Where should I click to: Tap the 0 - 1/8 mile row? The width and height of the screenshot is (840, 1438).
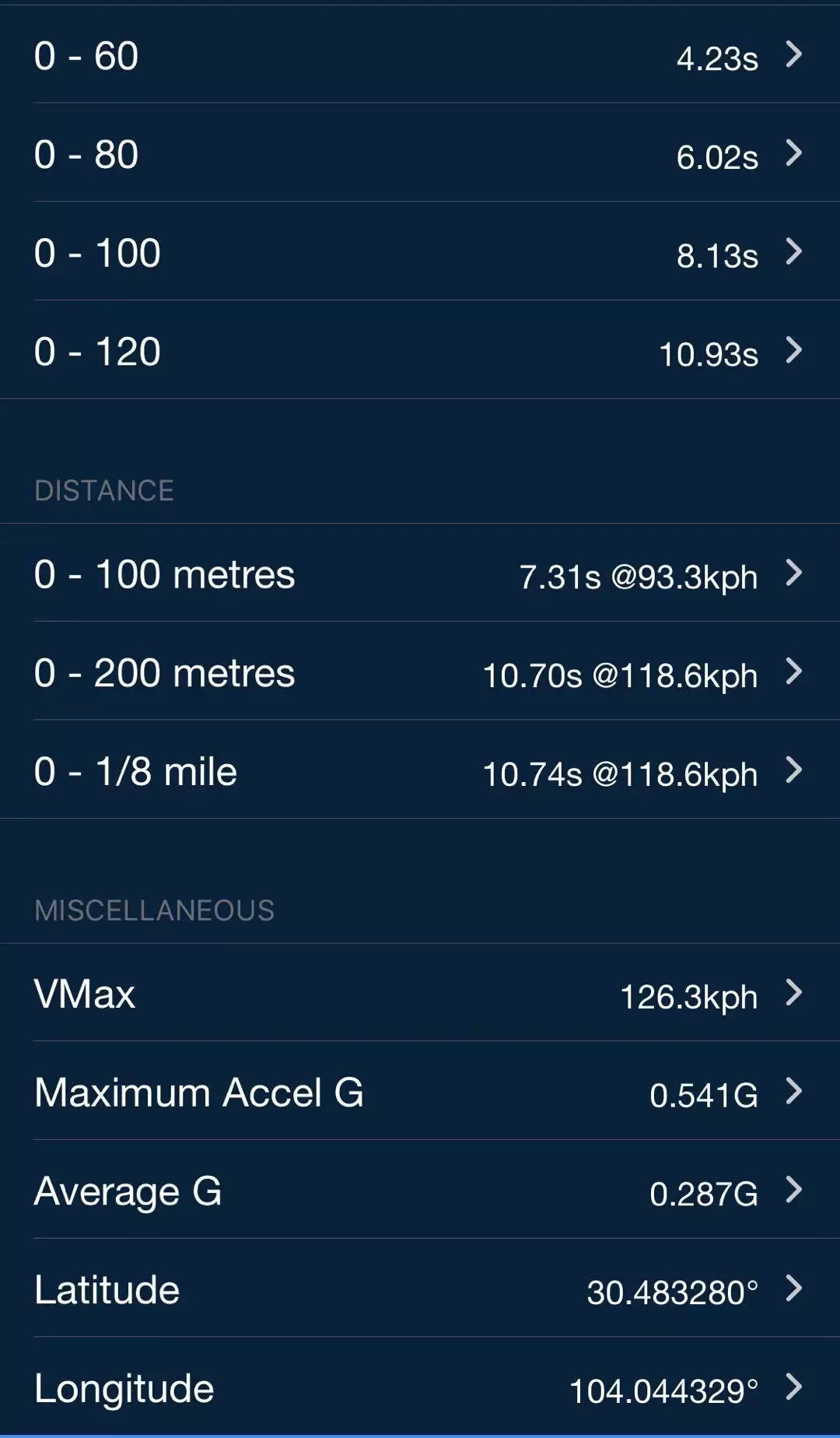click(x=420, y=771)
